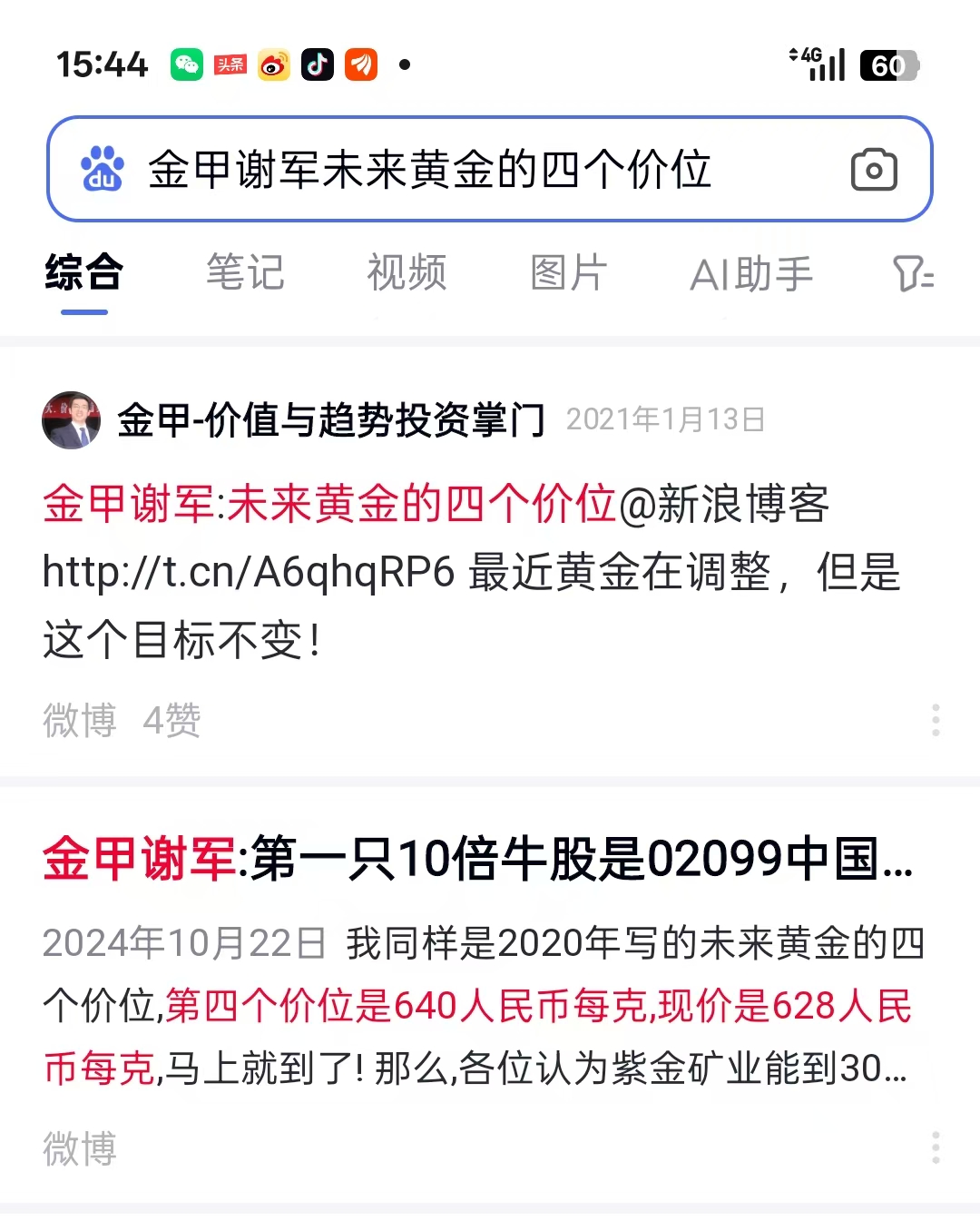Select the 综合 tab

pyautogui.click(x=83, y=273)
